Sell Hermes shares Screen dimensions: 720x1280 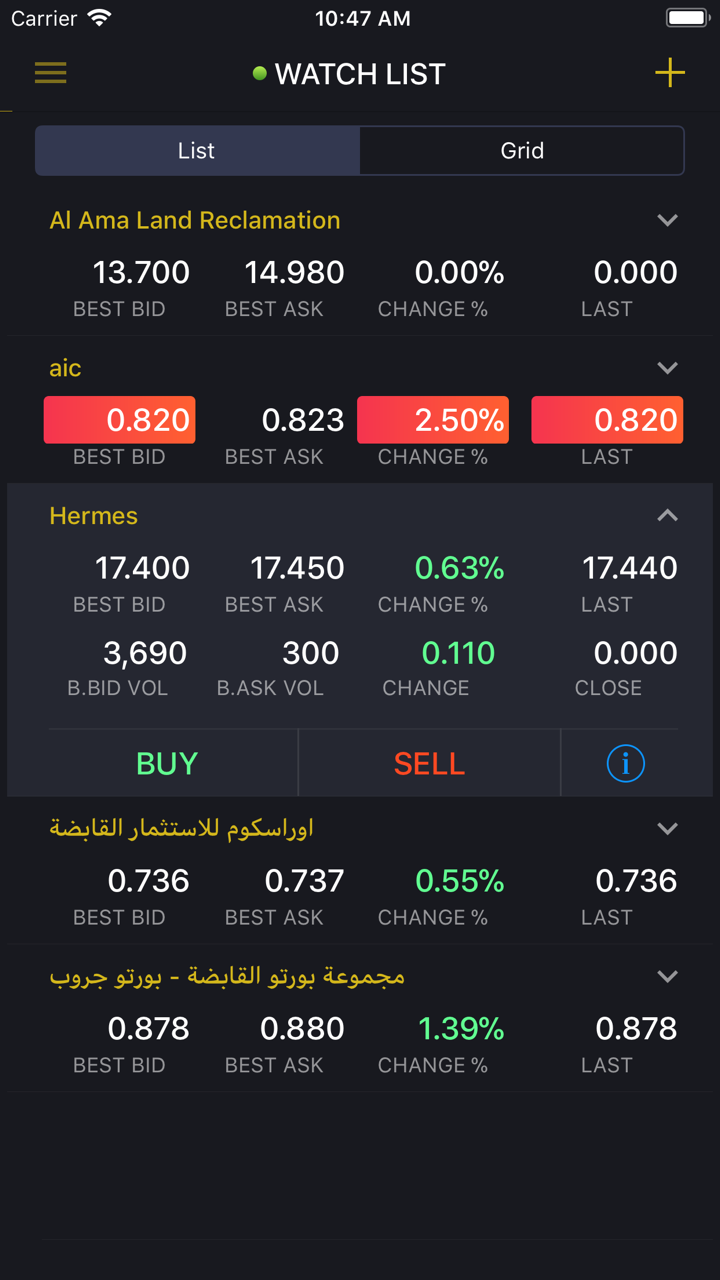[429, 764]
